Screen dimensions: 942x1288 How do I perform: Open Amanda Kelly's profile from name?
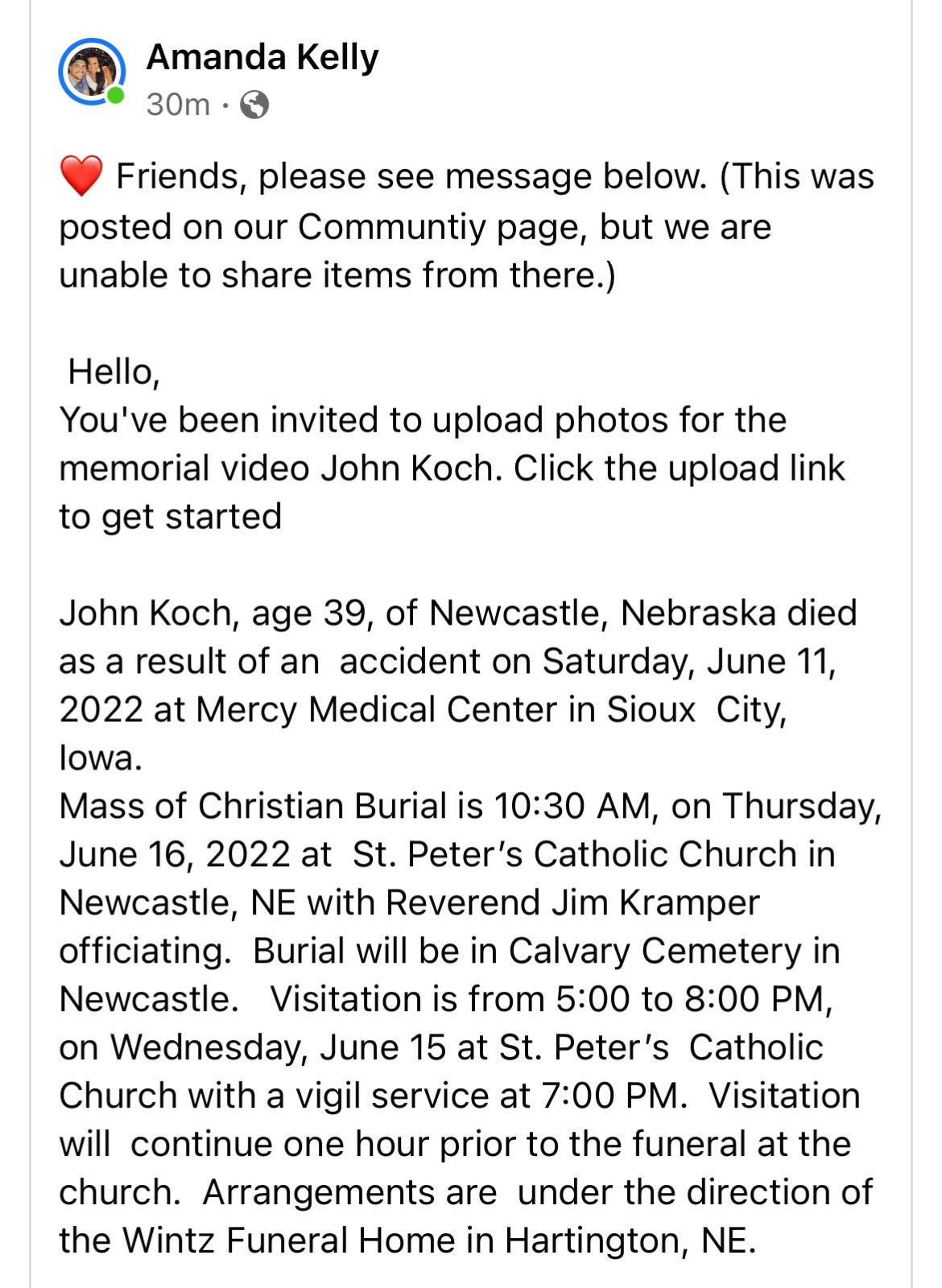262,58
